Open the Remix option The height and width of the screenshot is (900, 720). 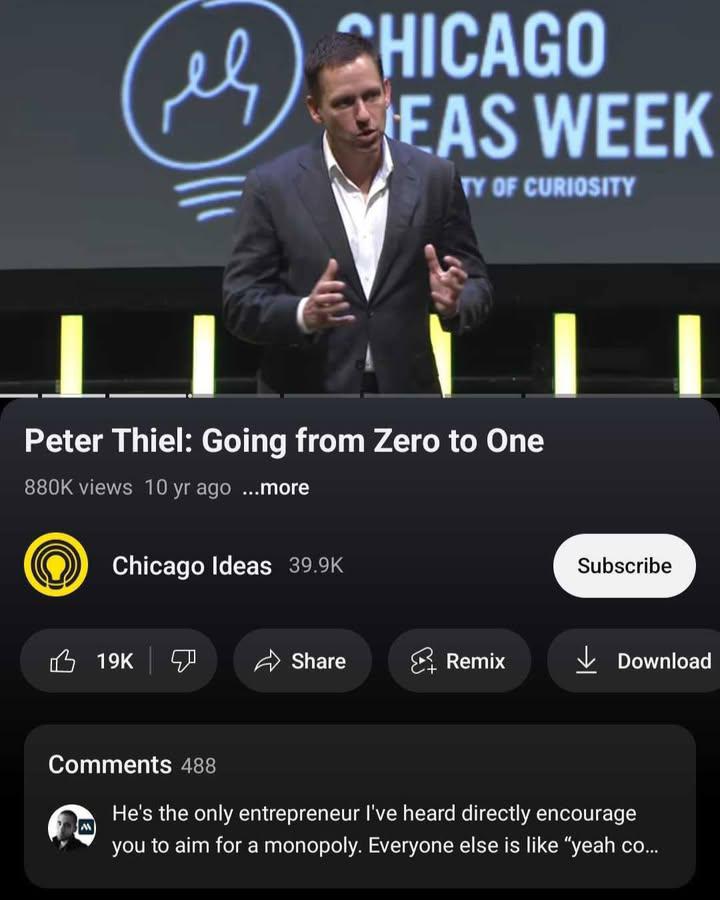459,661
